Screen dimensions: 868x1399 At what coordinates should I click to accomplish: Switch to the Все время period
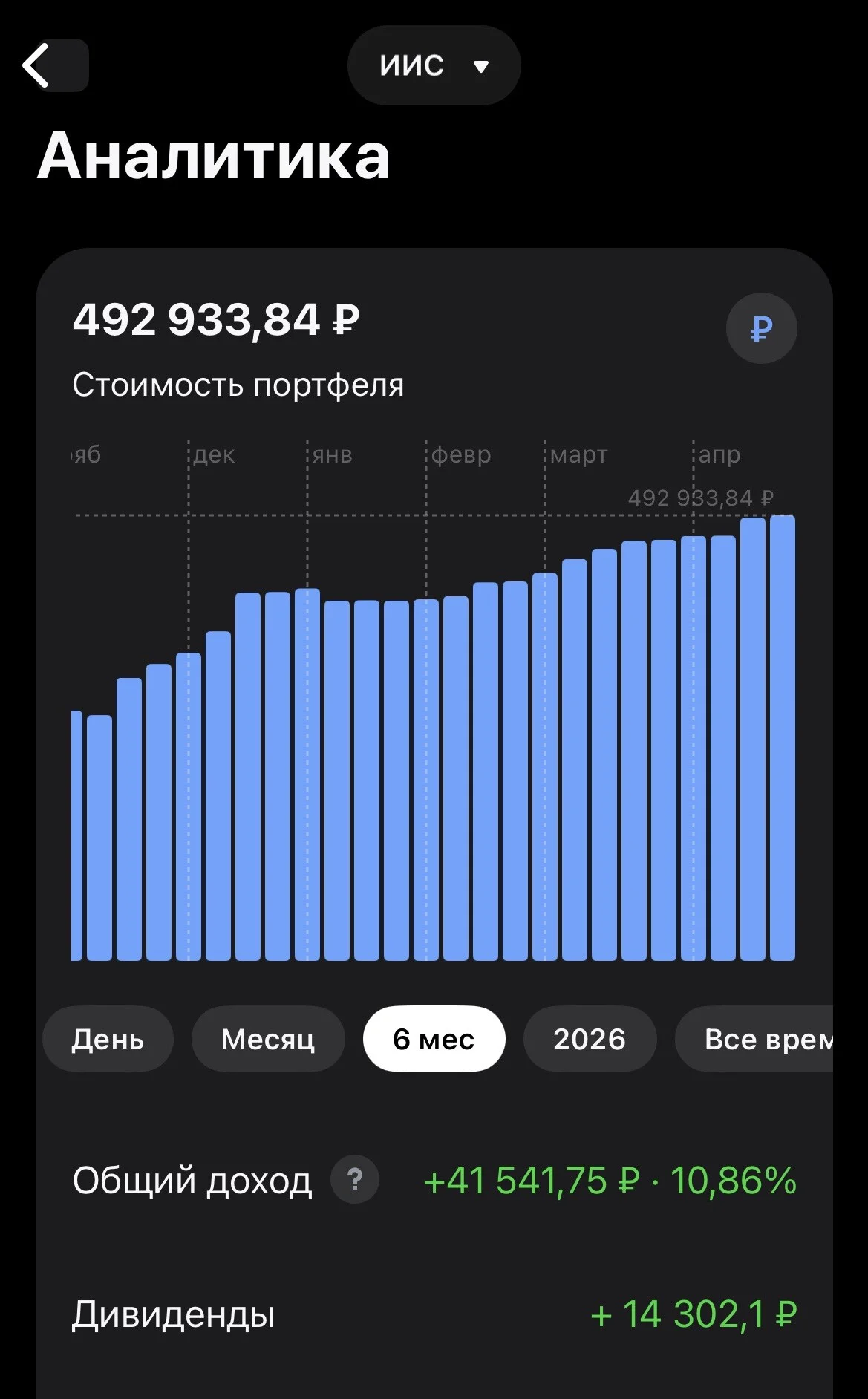tap(754, 1039)
